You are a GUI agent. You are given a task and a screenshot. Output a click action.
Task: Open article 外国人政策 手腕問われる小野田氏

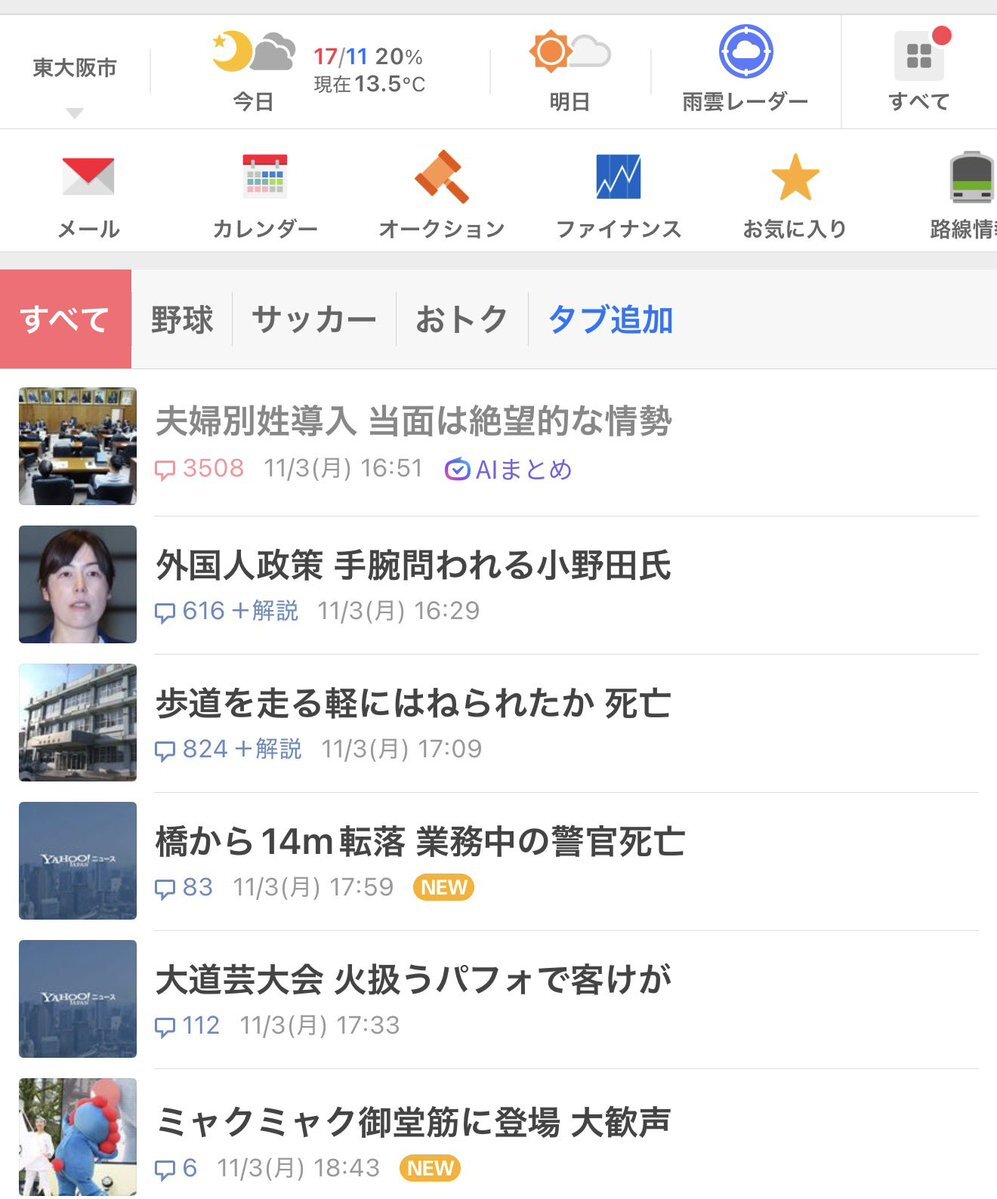coord(413,566)
